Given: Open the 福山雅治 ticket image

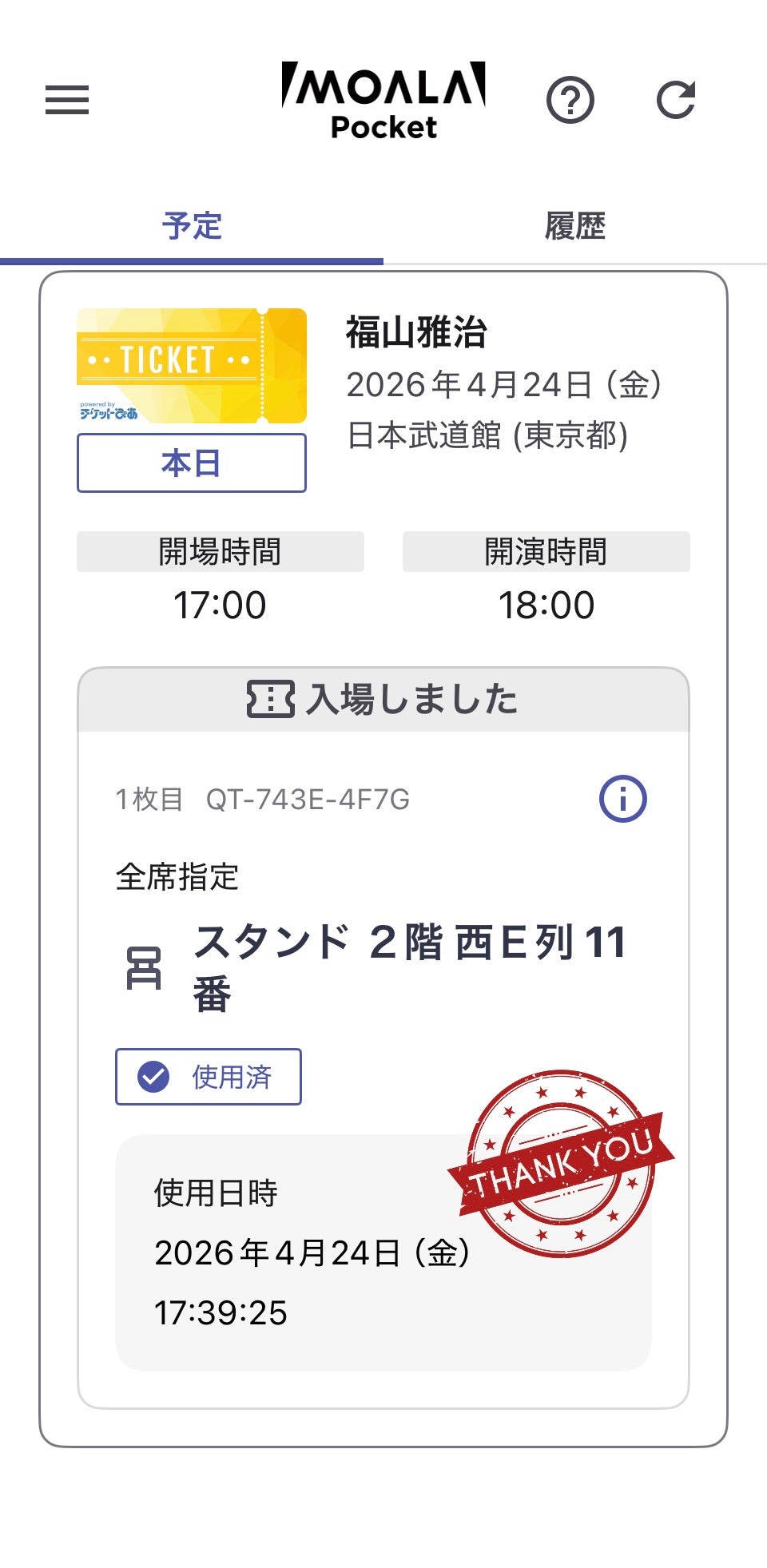Looking at the screenshot, I should [192, 365].
